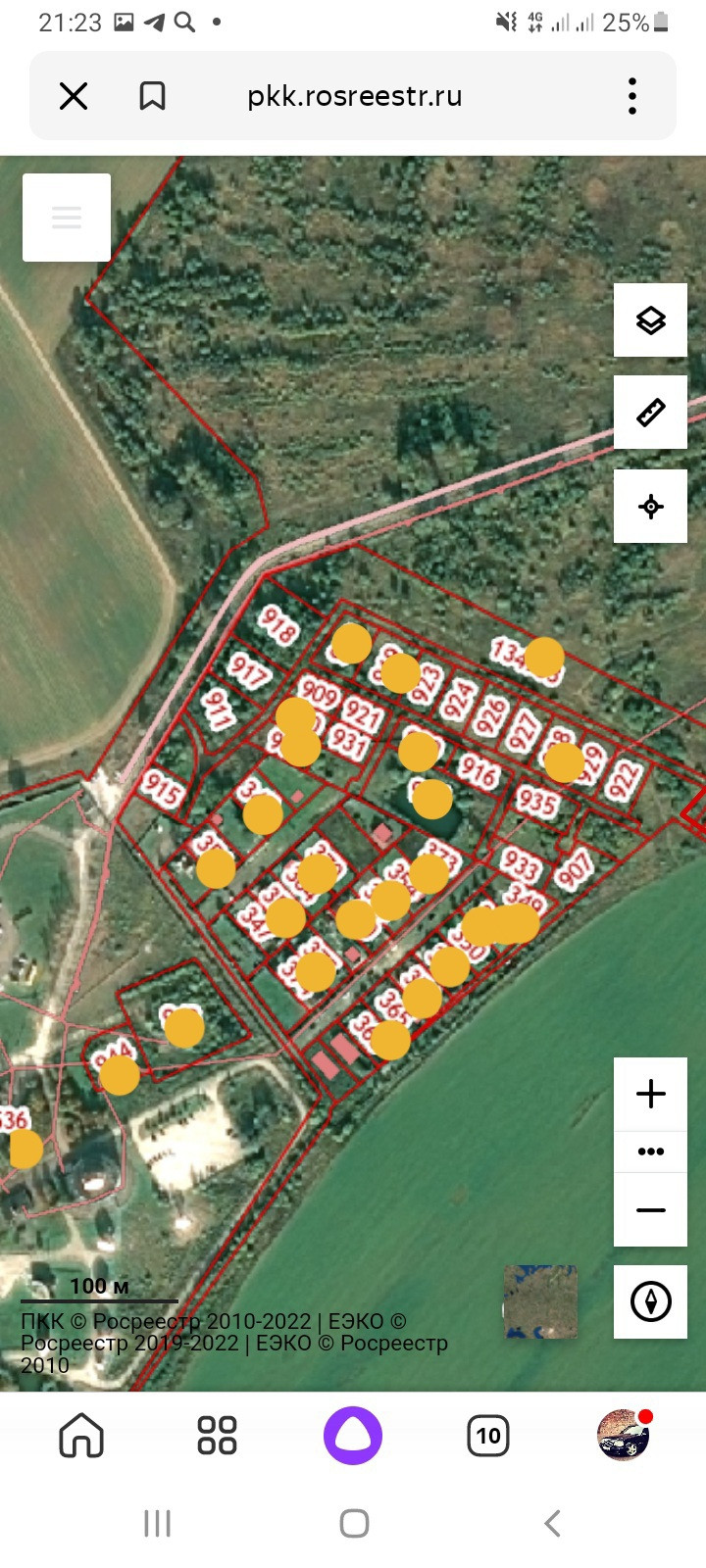Tap the pkk.rosreestr.ru address bar
706x1568 pixels.
click(354, 96)
